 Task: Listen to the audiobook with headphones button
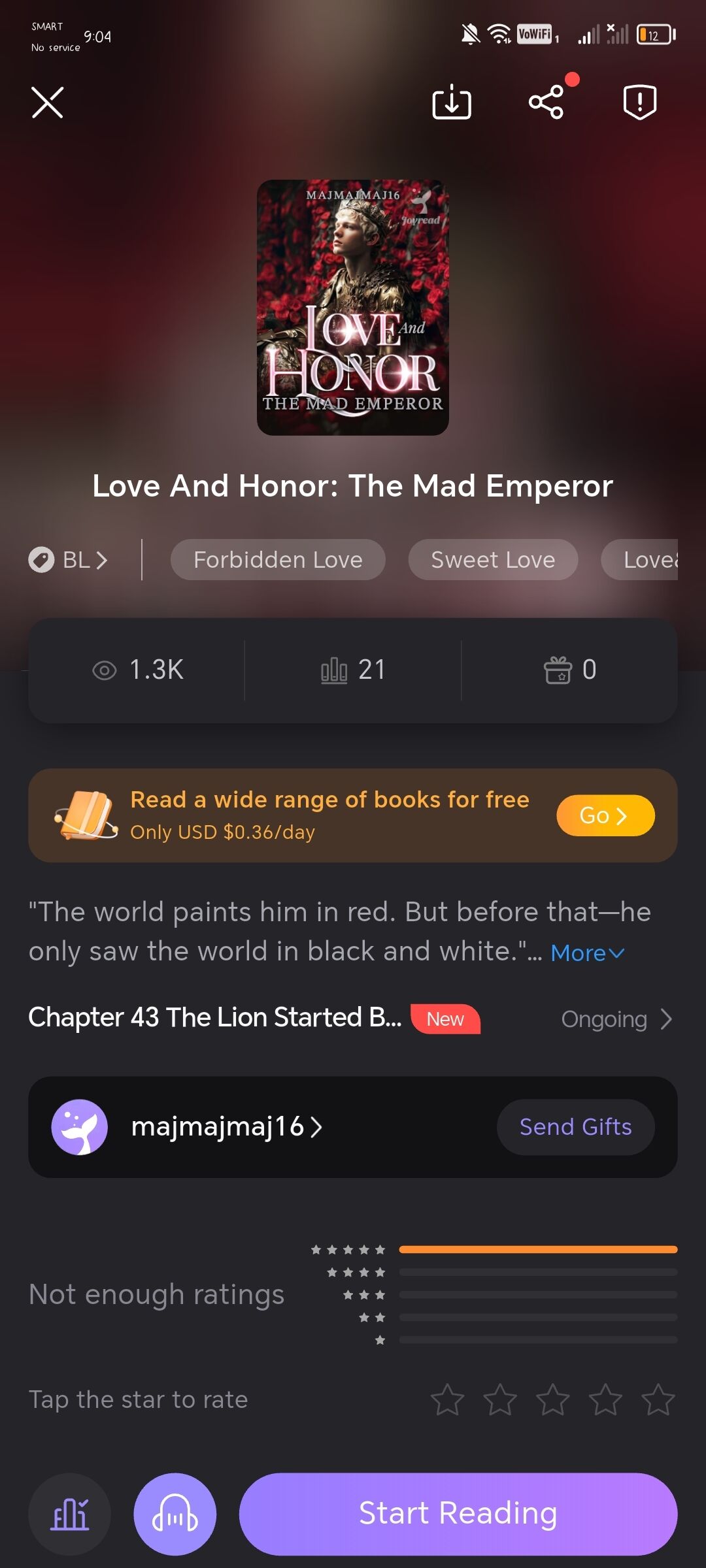point(175,1514)
